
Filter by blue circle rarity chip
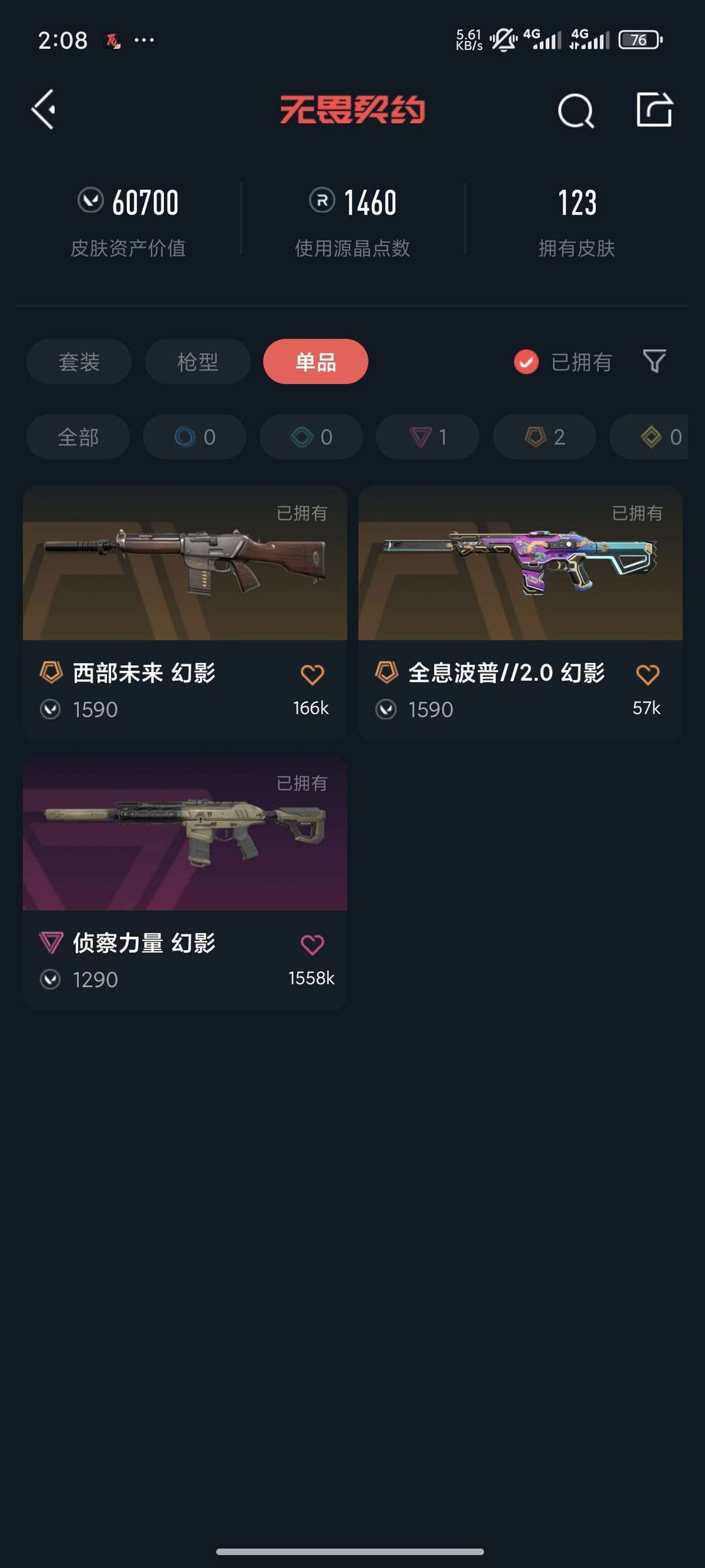click(195, 437)
